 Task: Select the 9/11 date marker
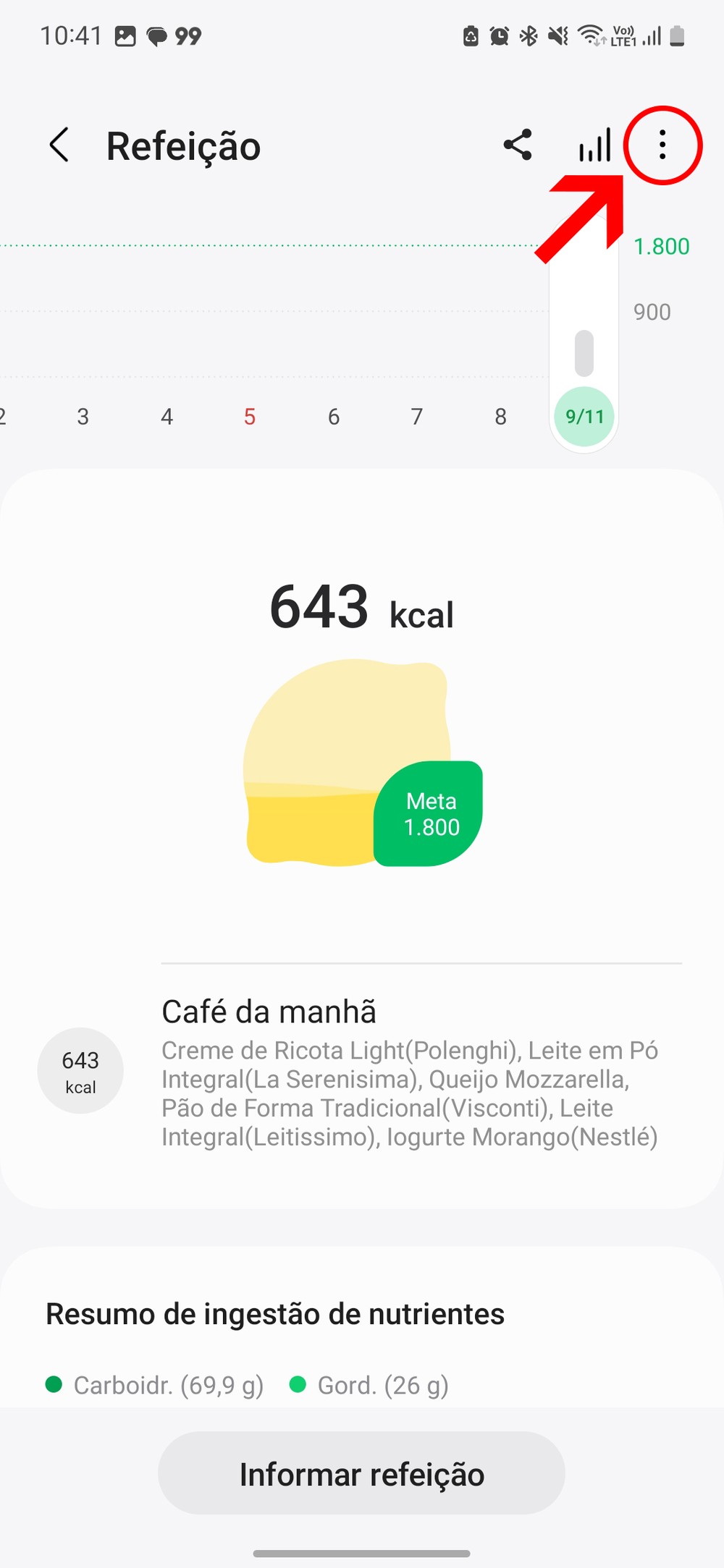pos(584,417)
